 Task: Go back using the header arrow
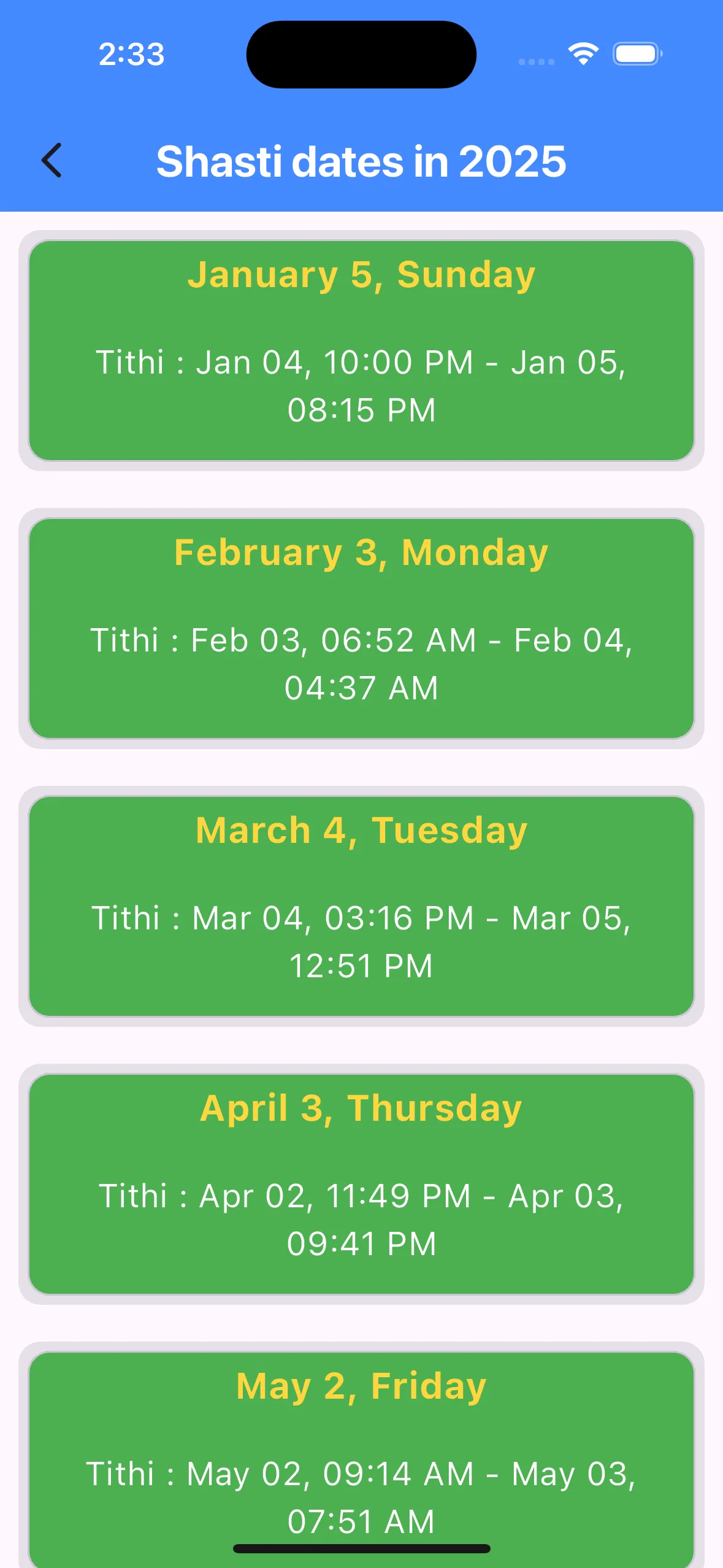coord(52,161)
